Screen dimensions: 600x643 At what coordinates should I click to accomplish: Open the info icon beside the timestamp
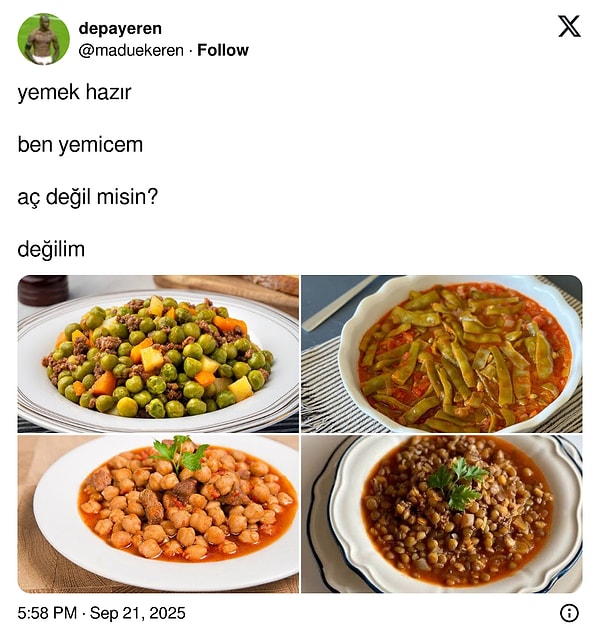coord(568,612)
